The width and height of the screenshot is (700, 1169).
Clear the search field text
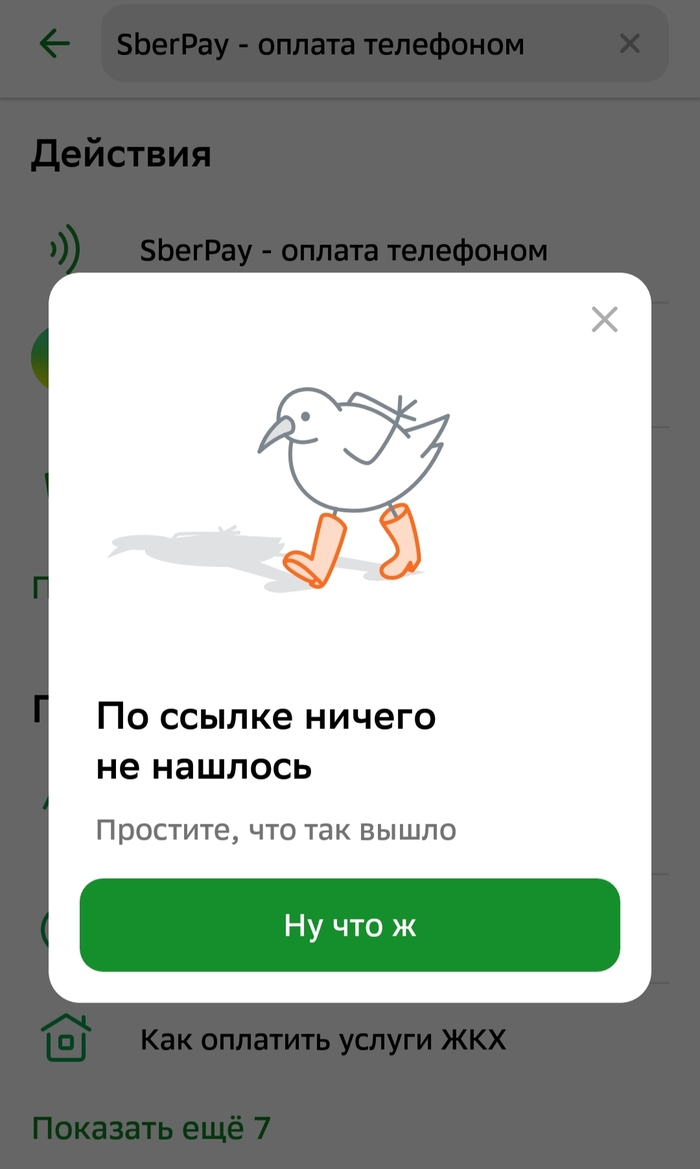coord(629,44)
